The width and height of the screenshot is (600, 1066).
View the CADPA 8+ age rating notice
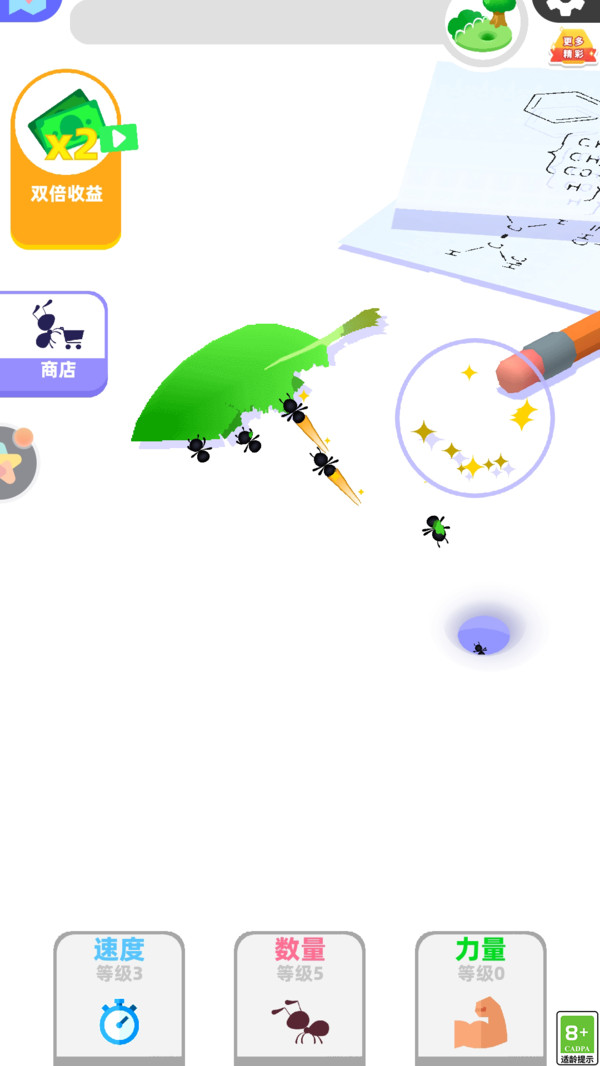coord(577,1037)
